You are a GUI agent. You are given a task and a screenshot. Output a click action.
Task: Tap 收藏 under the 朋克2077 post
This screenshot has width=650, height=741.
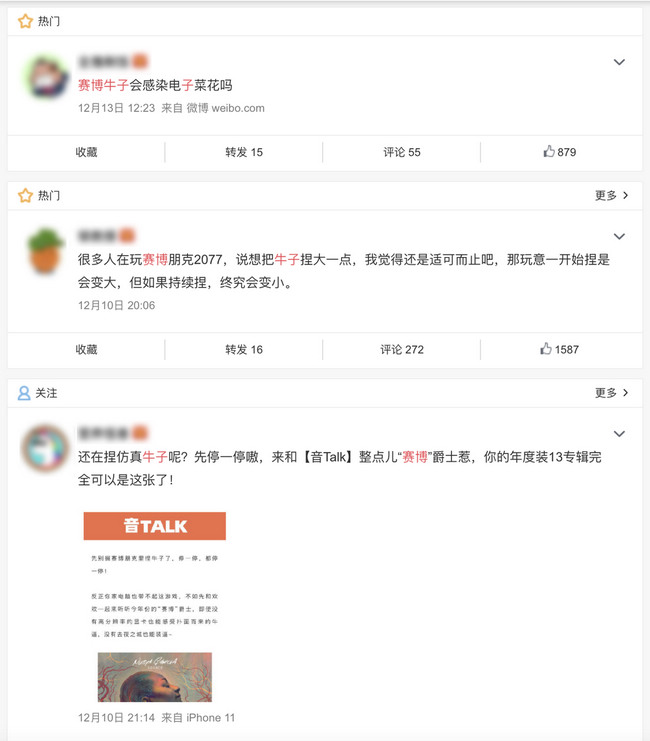click(86, 349)
